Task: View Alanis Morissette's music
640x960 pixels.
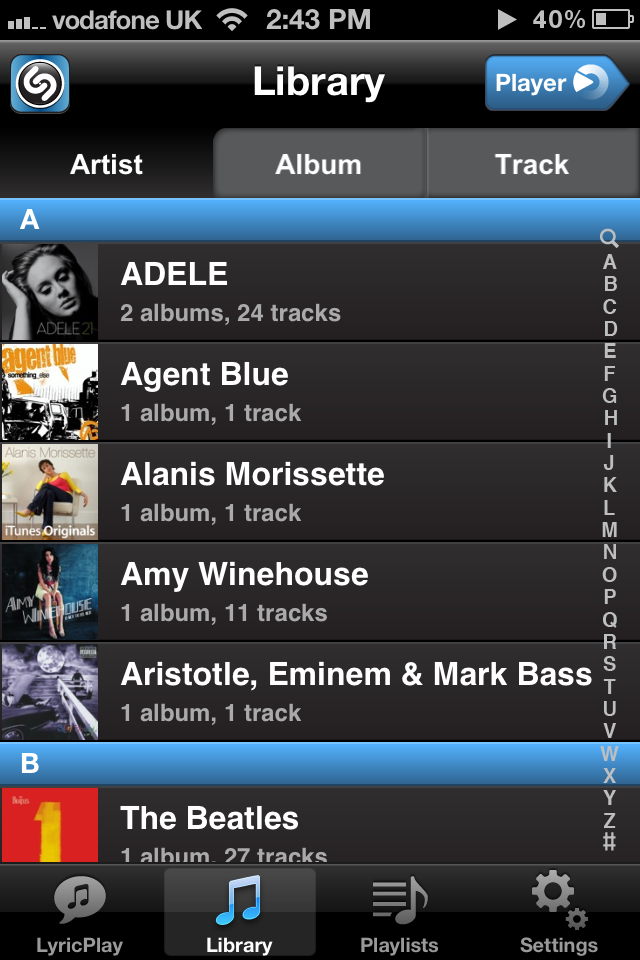Action: (300, 492)
